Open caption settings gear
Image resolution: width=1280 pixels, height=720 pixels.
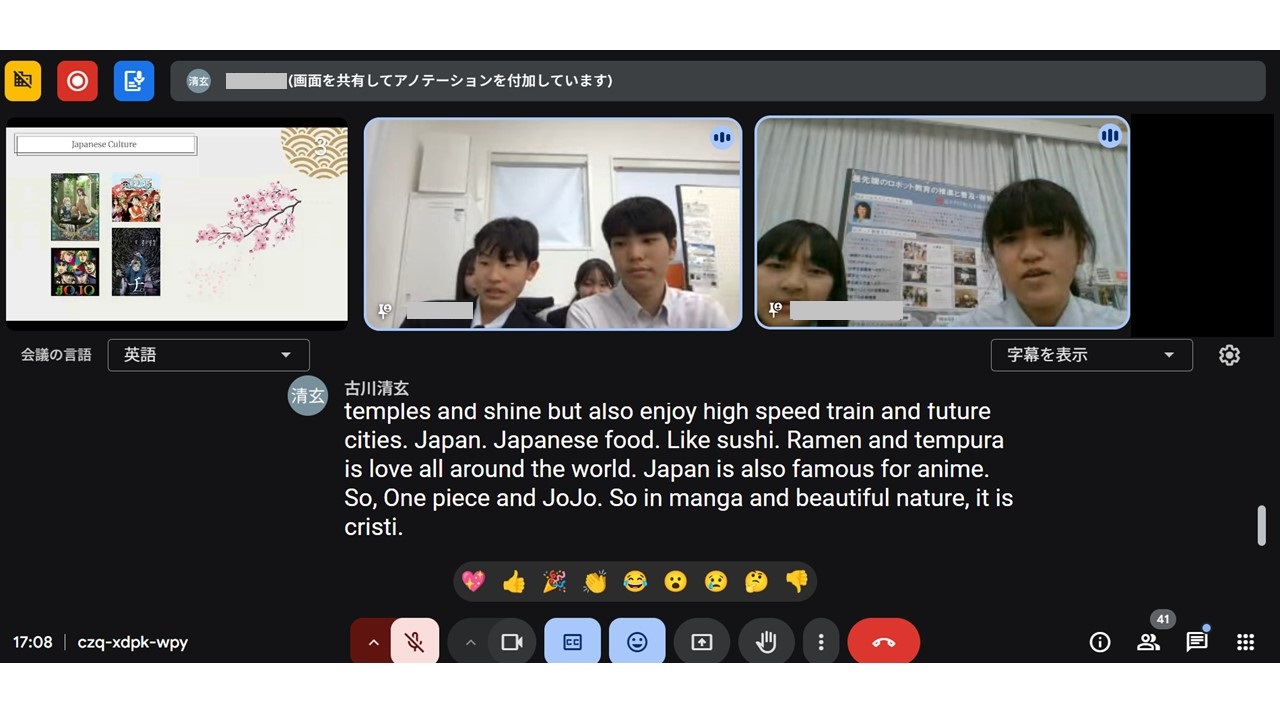[1229, 355]
